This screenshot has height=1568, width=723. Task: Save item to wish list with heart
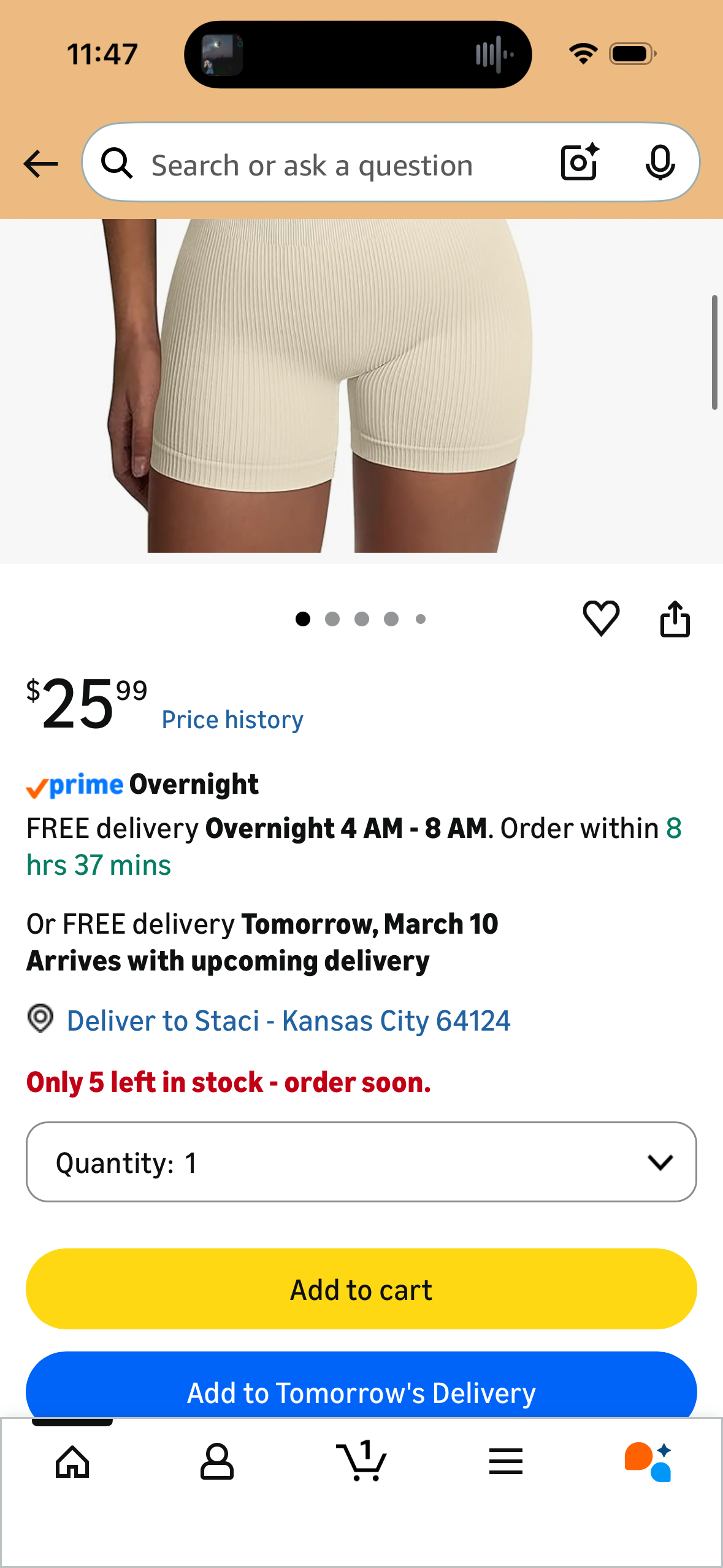[x=601, y=618]
